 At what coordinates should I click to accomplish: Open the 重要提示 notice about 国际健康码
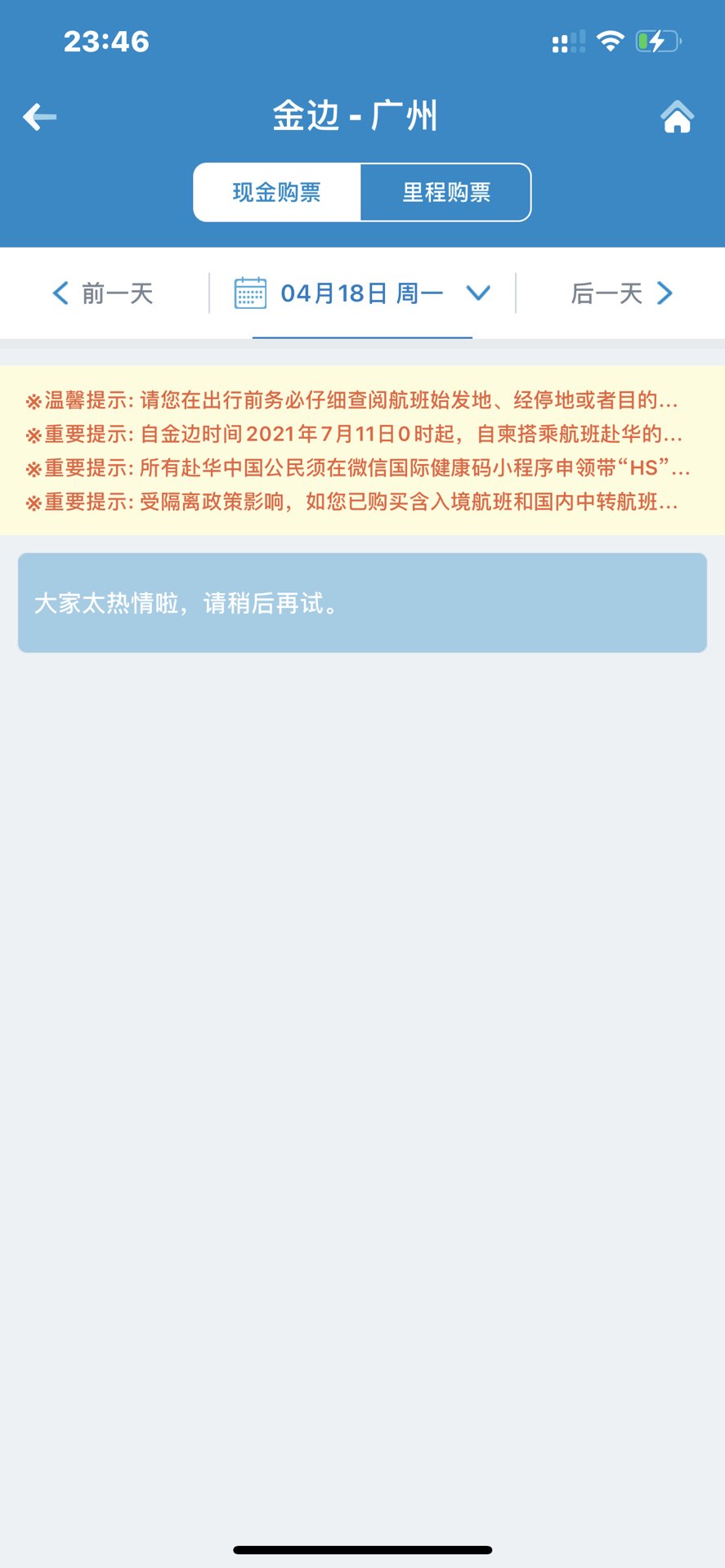(358, 468)
